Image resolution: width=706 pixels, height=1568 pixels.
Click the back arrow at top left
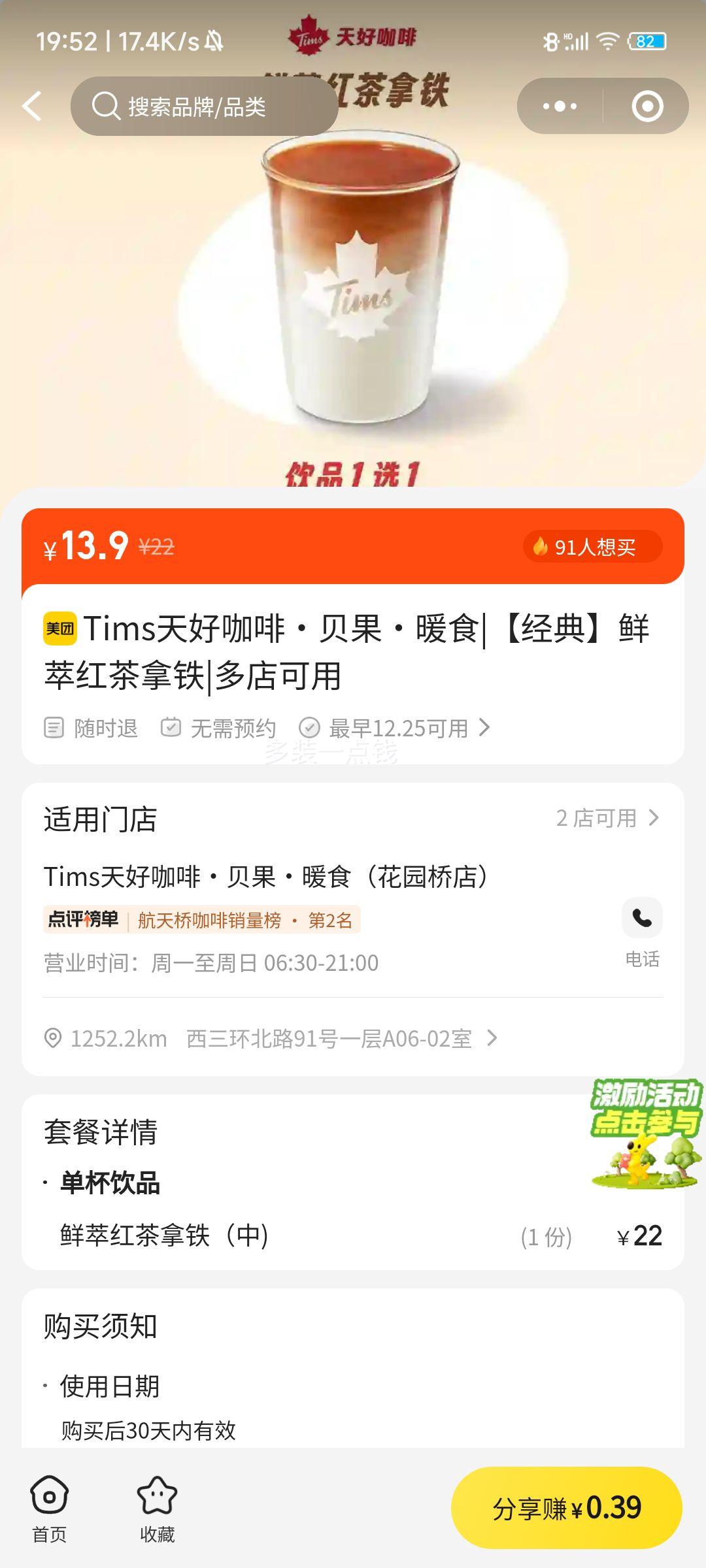[x=31, y=106]
